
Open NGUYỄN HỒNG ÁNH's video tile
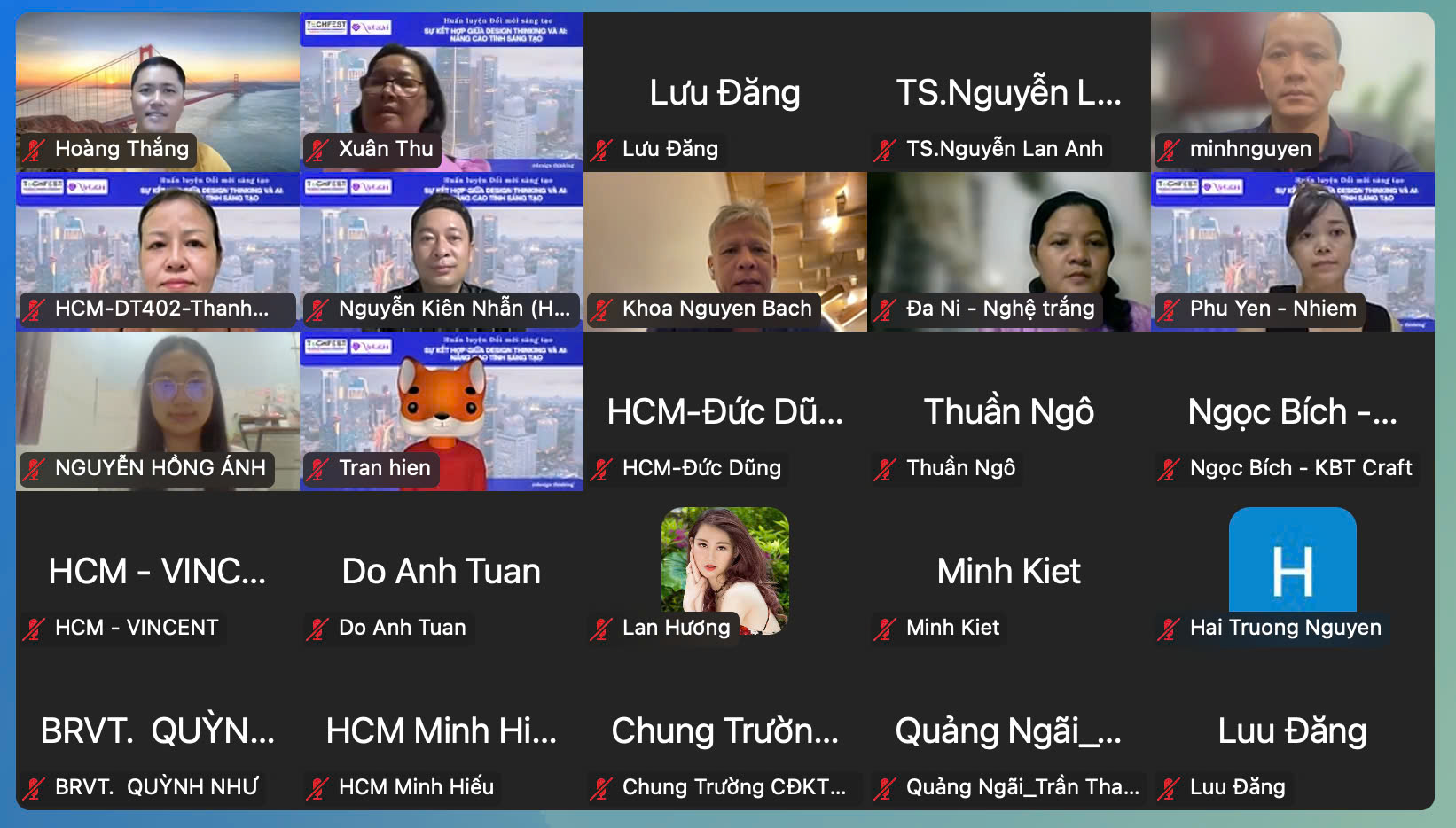(158, 410)
